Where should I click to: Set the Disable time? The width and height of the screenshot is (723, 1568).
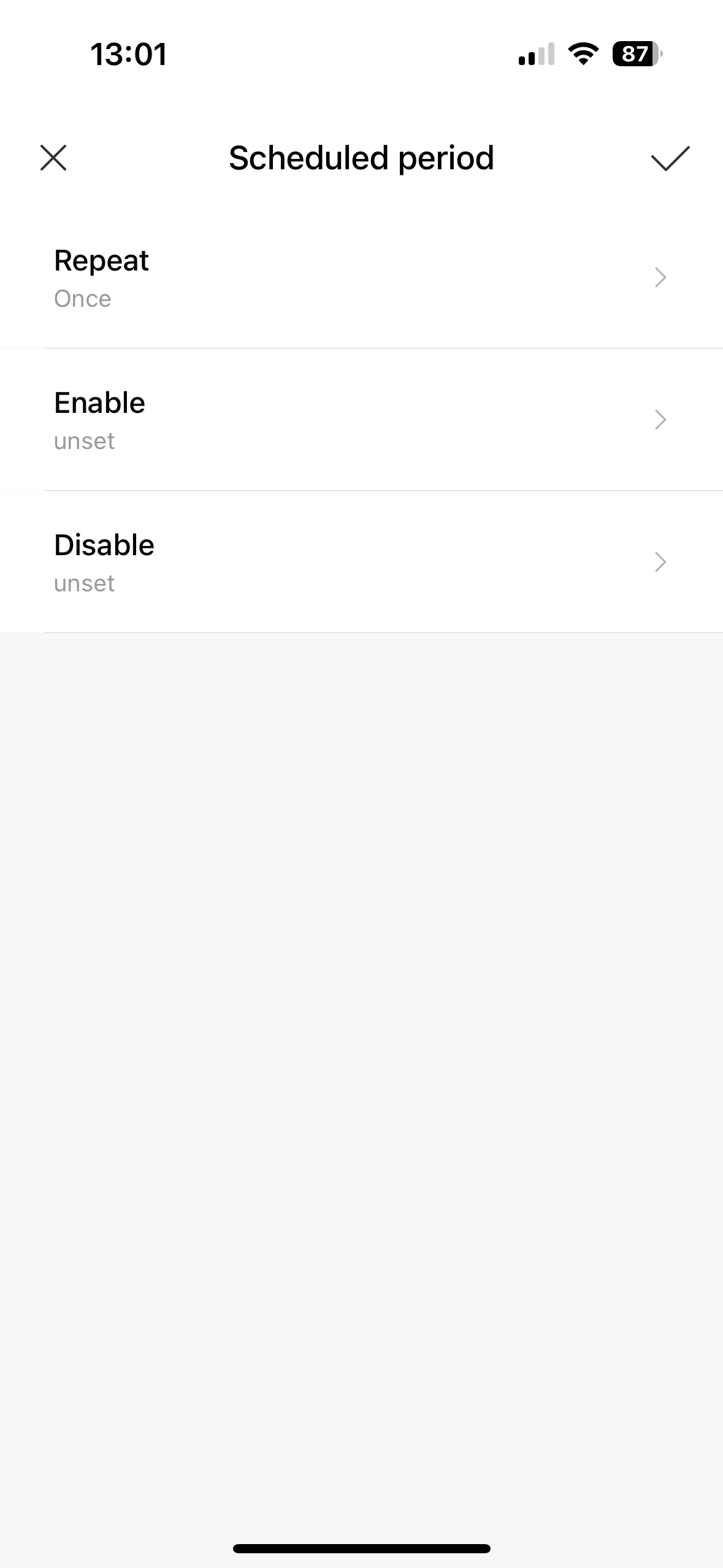coord(361,563)
